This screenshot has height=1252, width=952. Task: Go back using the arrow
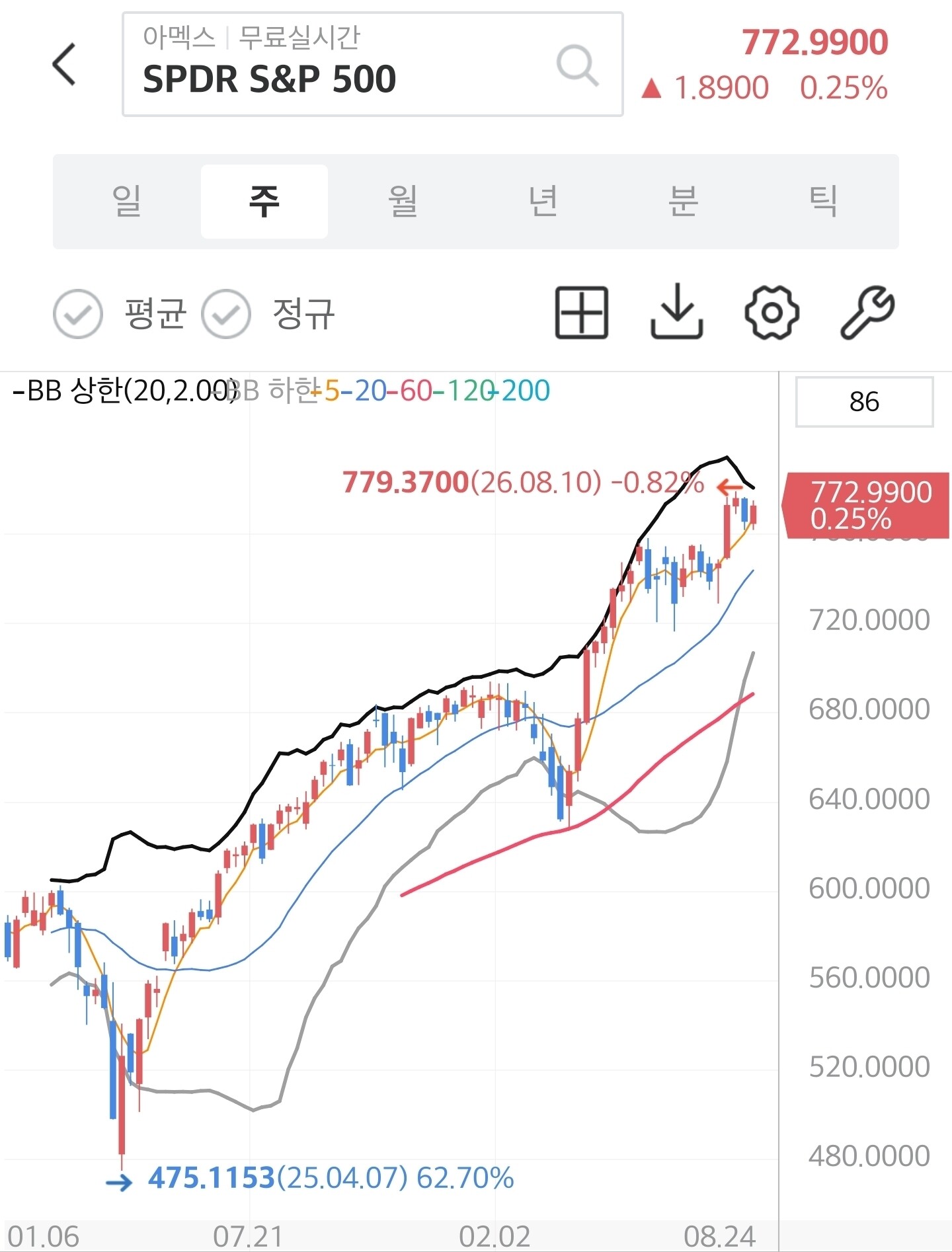tap(64, 64)
